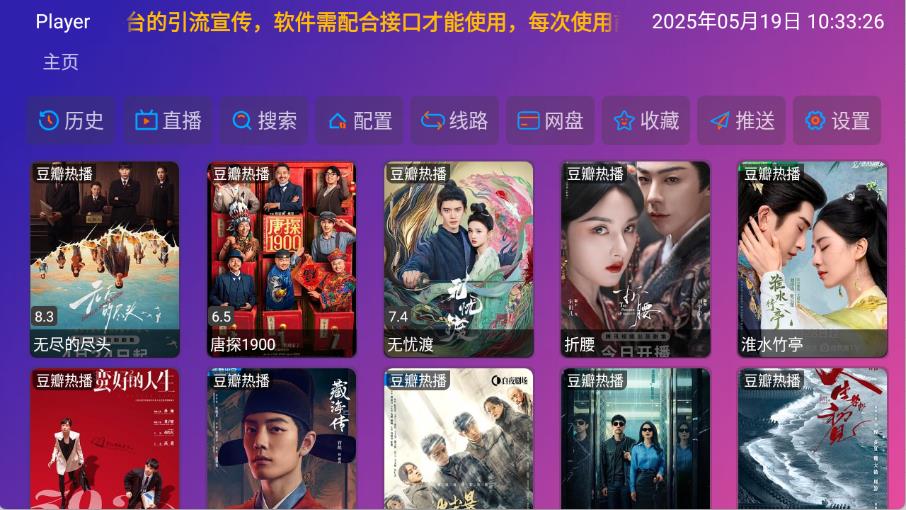Open the 藏海传 poster card
Image resolution: width=906 pixels, height=510 pixels.
tap(282, 438)
